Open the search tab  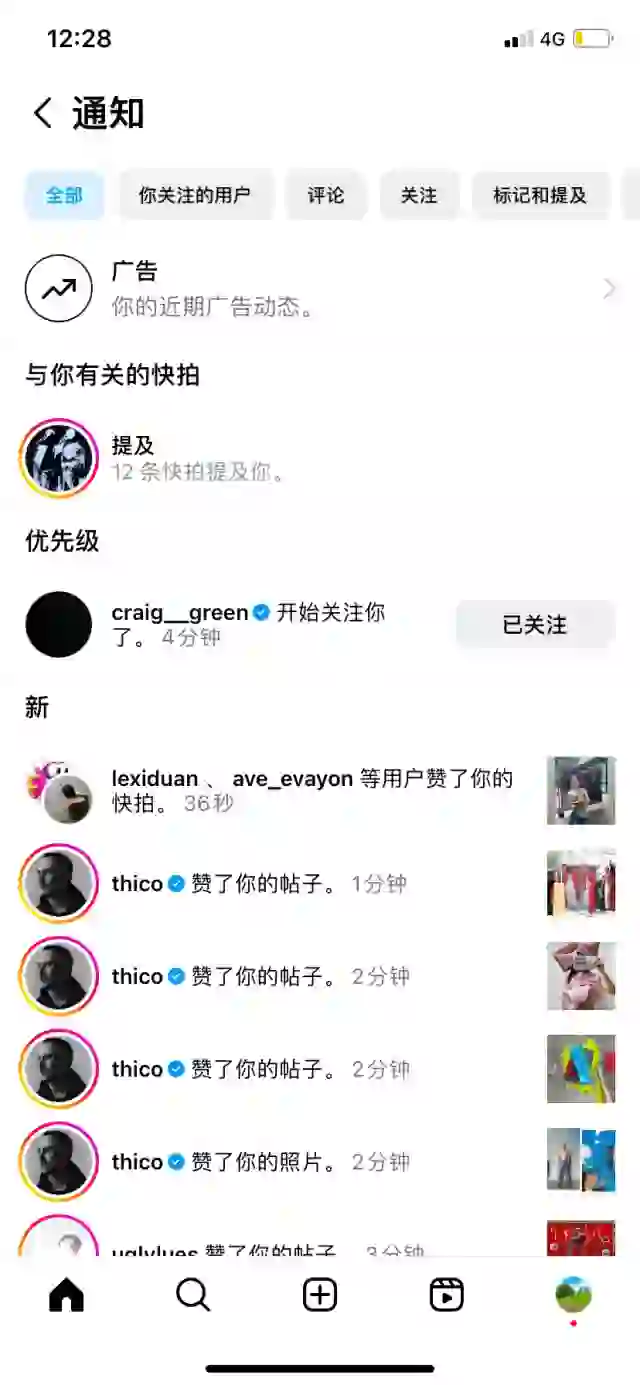click(x=193, y=1295)
